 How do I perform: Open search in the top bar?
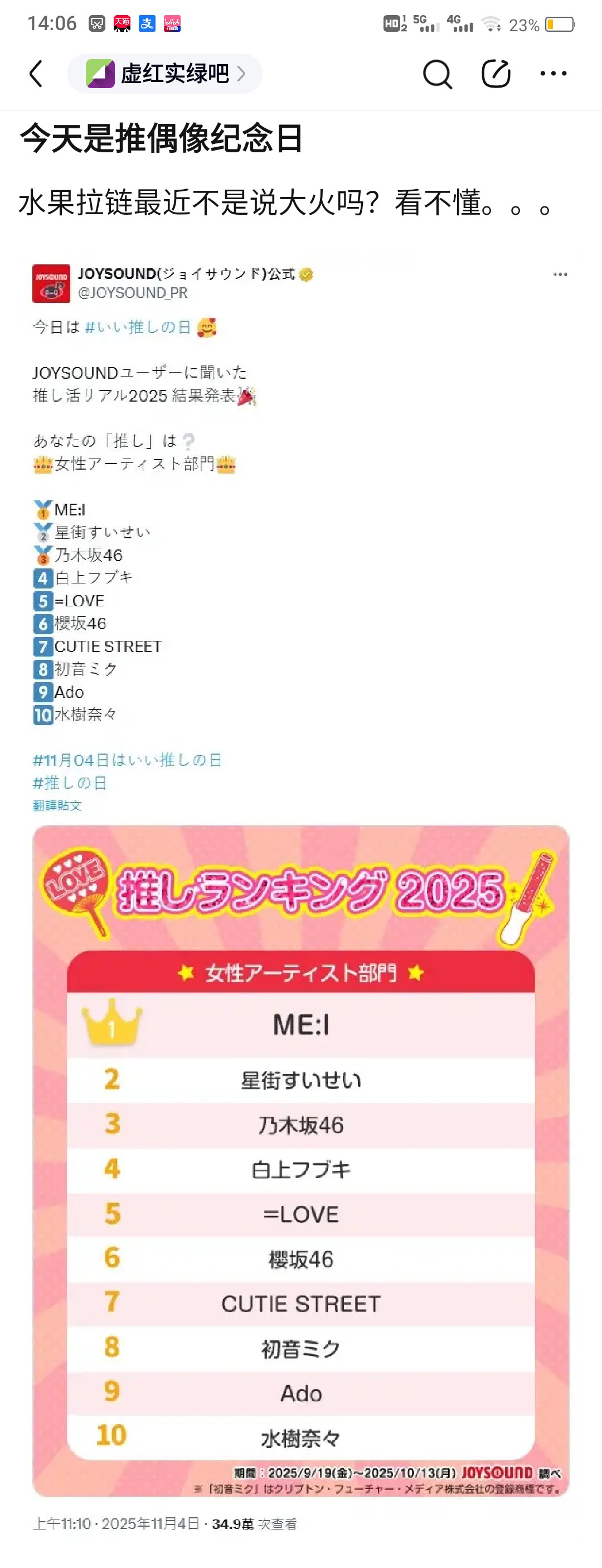click(x=437, y=74)
